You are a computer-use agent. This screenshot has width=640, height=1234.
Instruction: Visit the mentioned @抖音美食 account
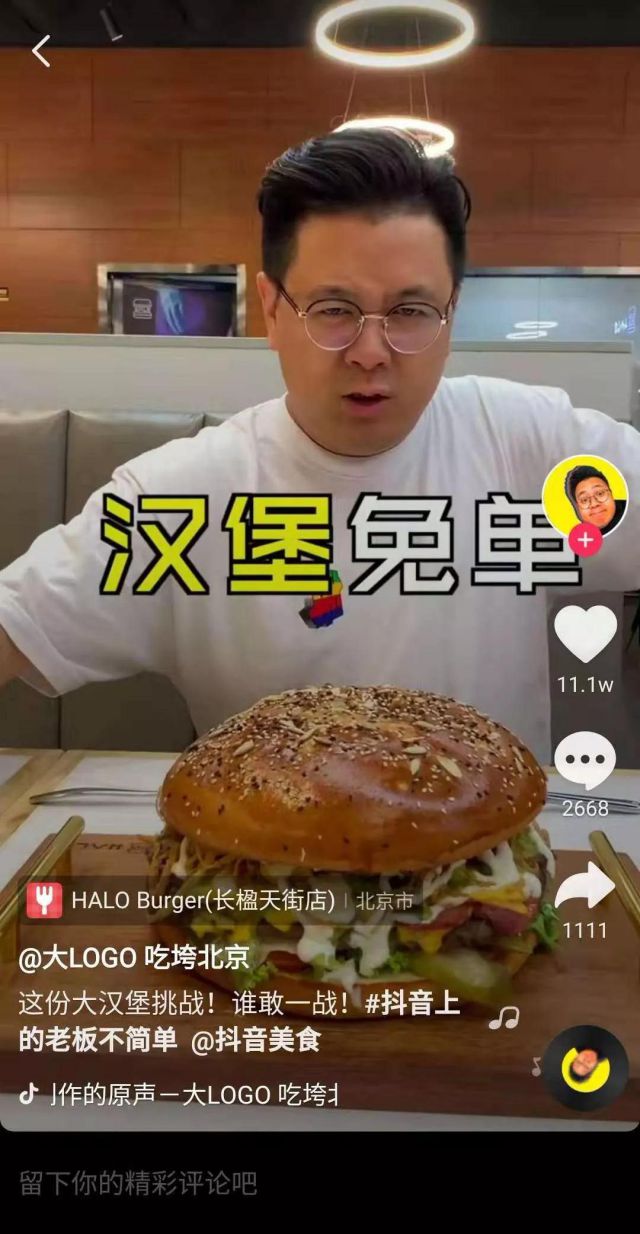(256, 1040)
